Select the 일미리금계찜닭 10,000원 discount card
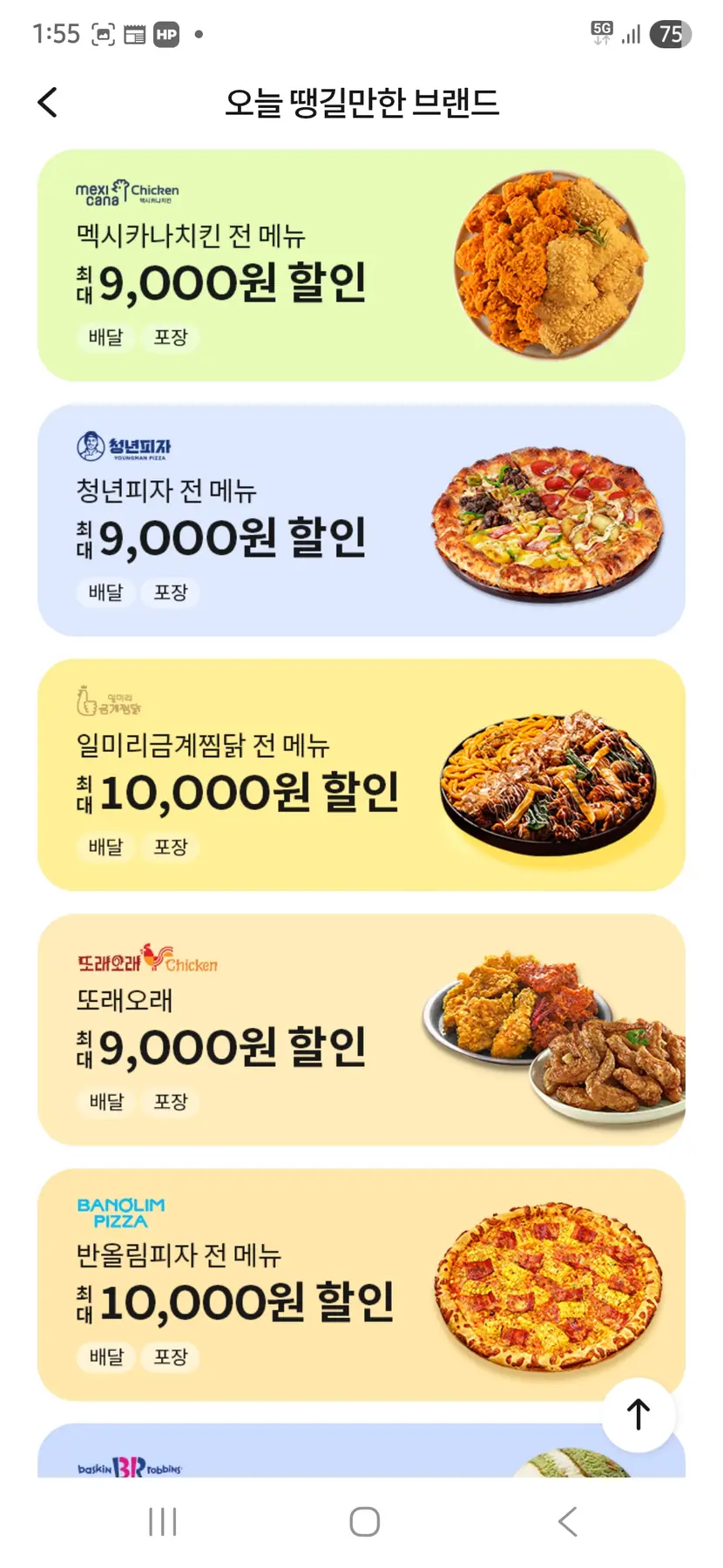 (361, 774)
